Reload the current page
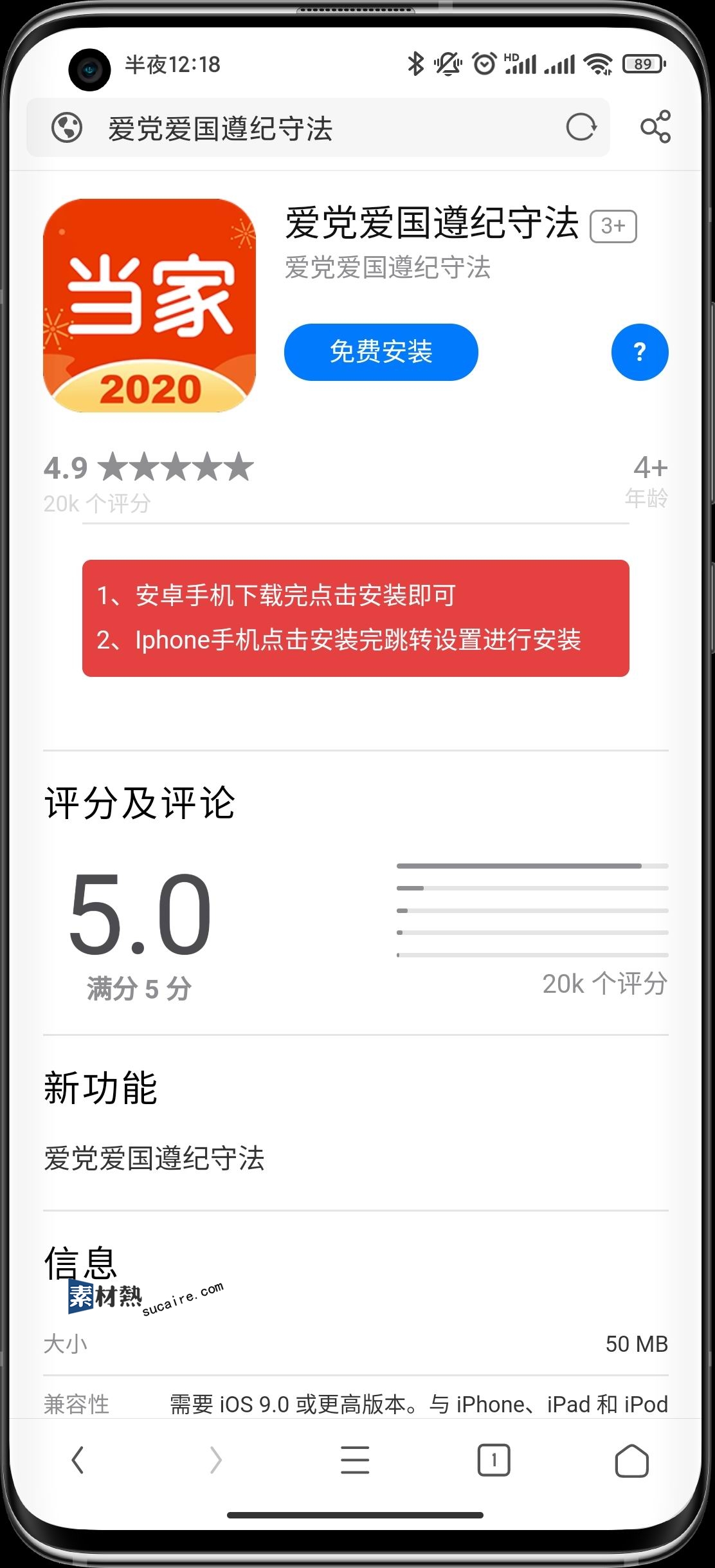The image size is (715, 1568). (581, 127)
